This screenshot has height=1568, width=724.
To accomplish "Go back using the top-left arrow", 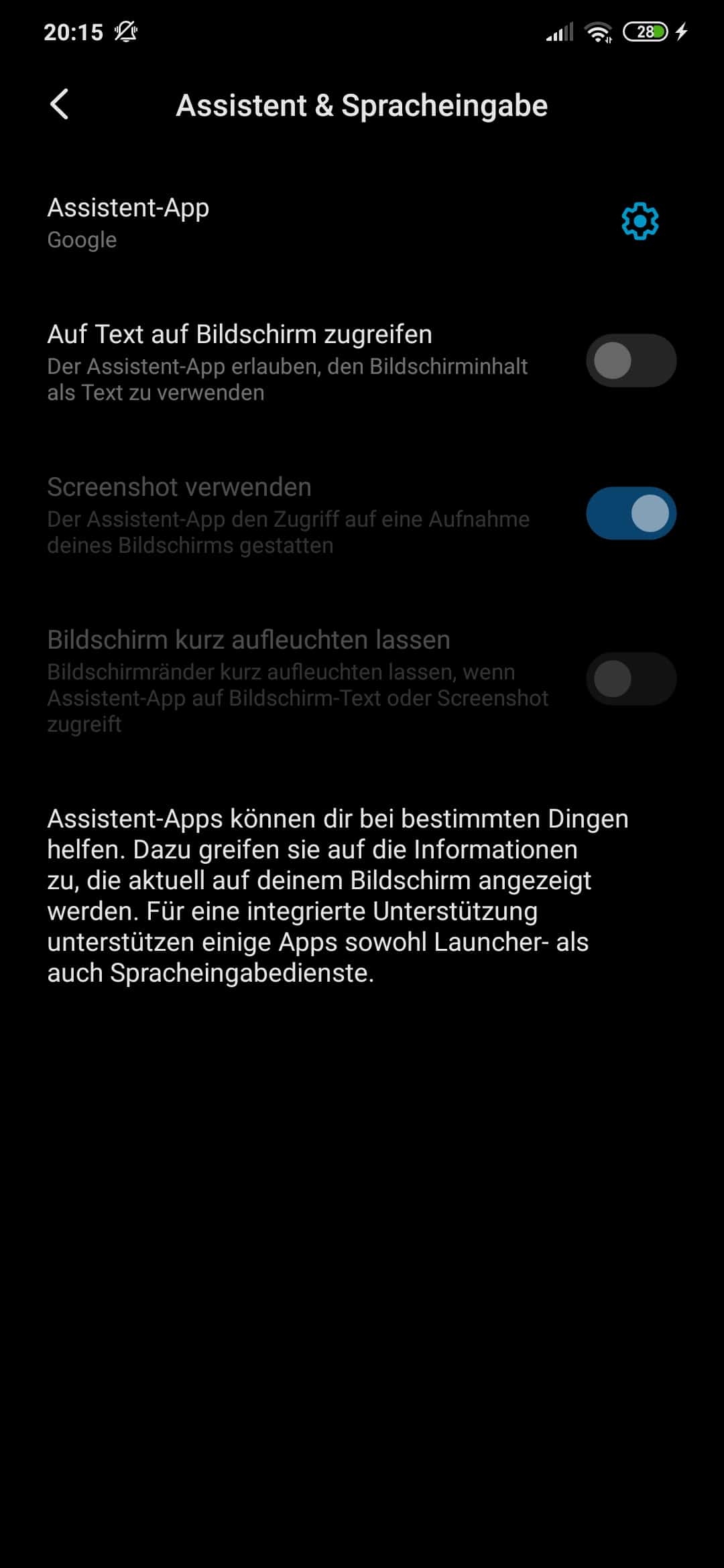I will (59, 105).
